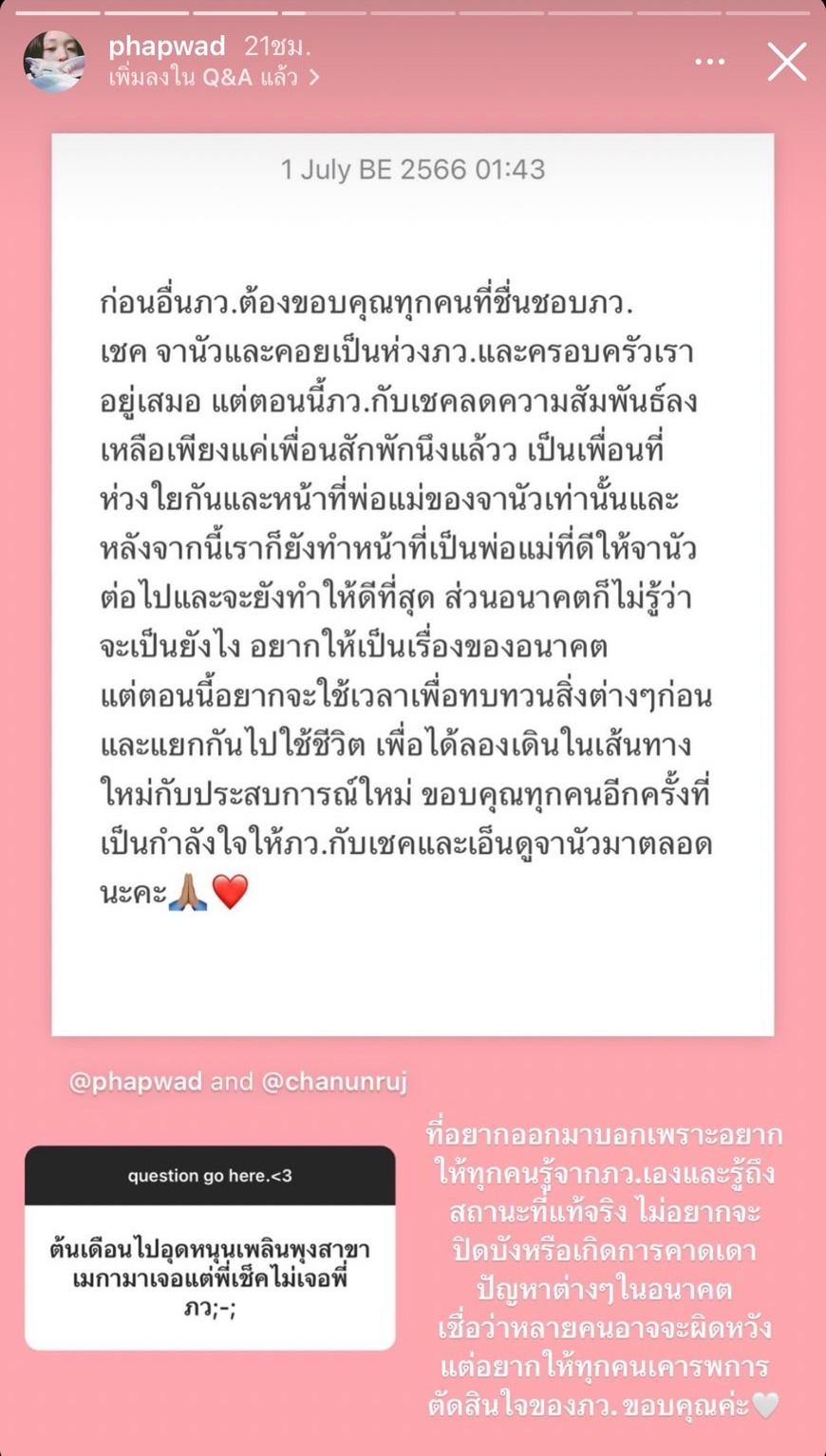Open the three-dot story options menu
Image resolution: width=826 pixels, height=1456 pixels.
(x=709, y=62)
